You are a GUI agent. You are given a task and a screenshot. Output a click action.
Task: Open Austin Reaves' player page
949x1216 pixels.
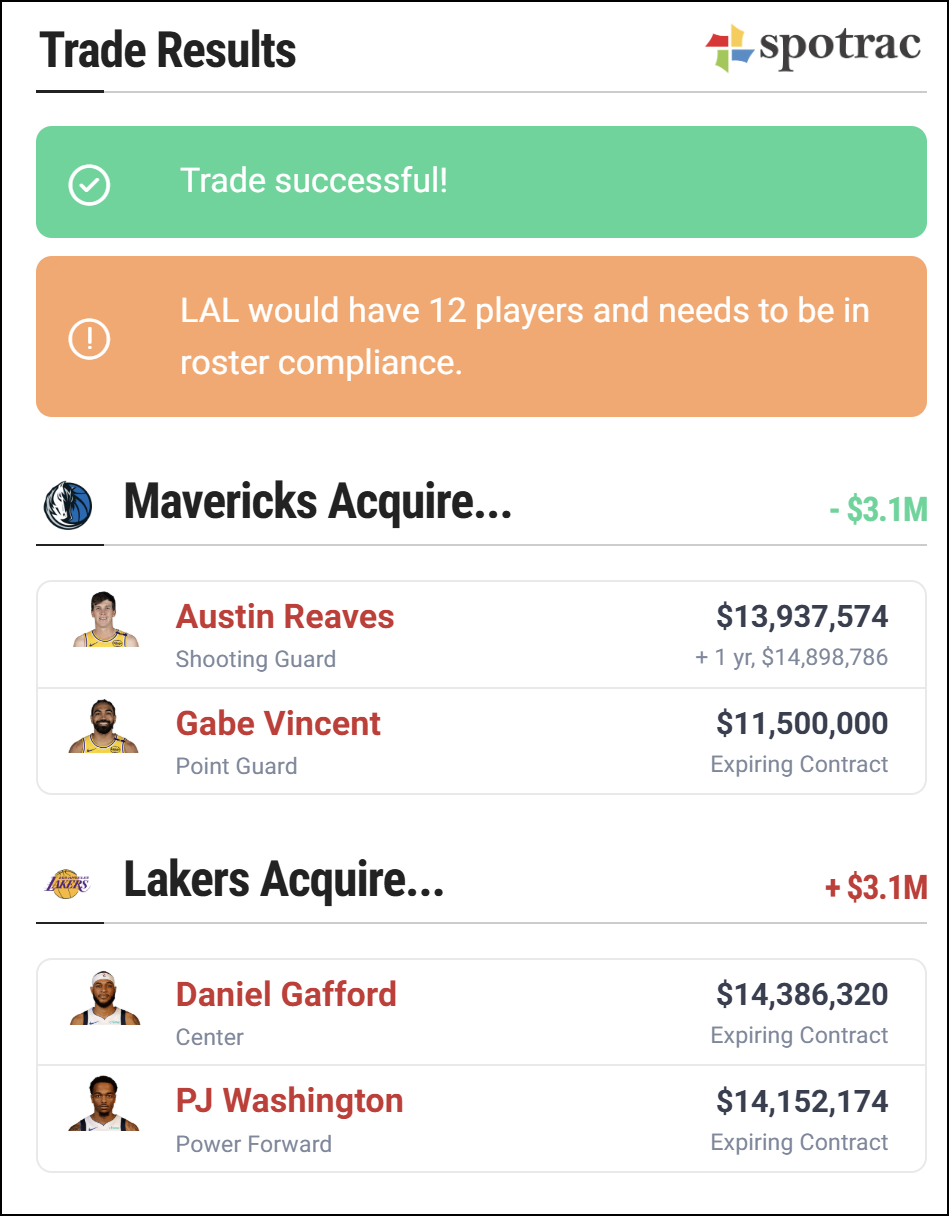285,617
